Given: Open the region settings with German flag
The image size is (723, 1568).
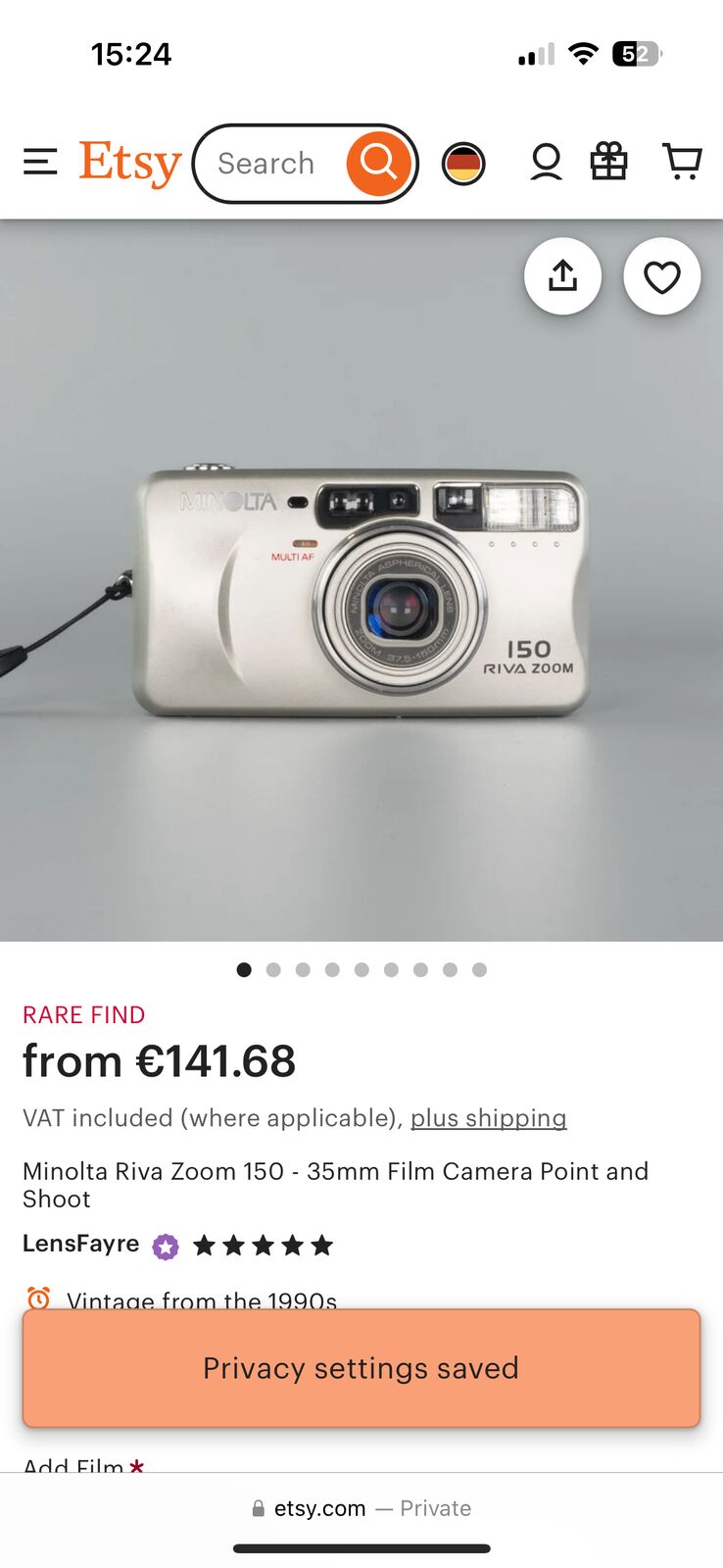Looking at the screenshot, I should tap(463, 163).
